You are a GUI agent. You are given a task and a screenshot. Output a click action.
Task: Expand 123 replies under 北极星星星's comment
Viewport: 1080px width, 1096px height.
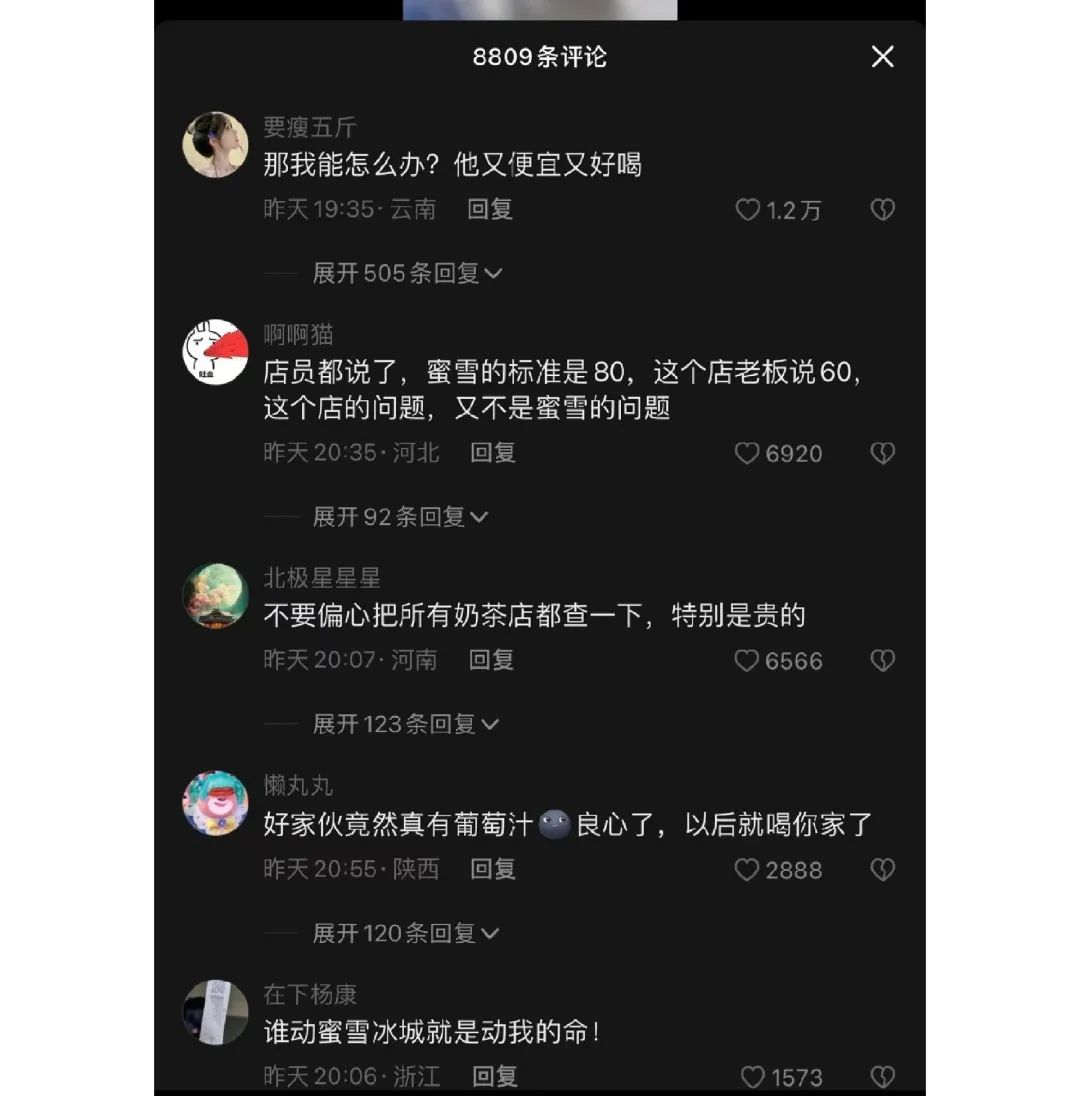(405, 724)
